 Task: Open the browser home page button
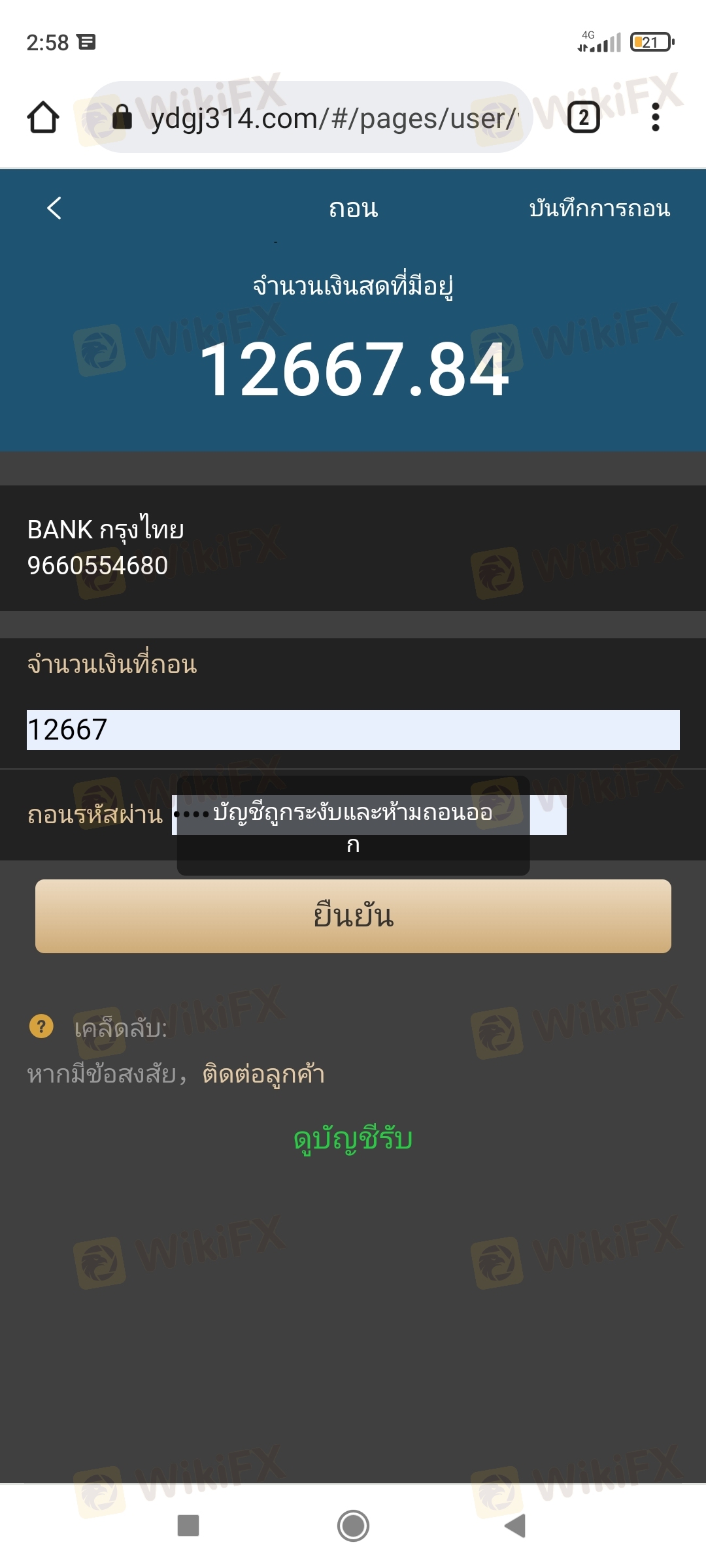pos(43,118)
